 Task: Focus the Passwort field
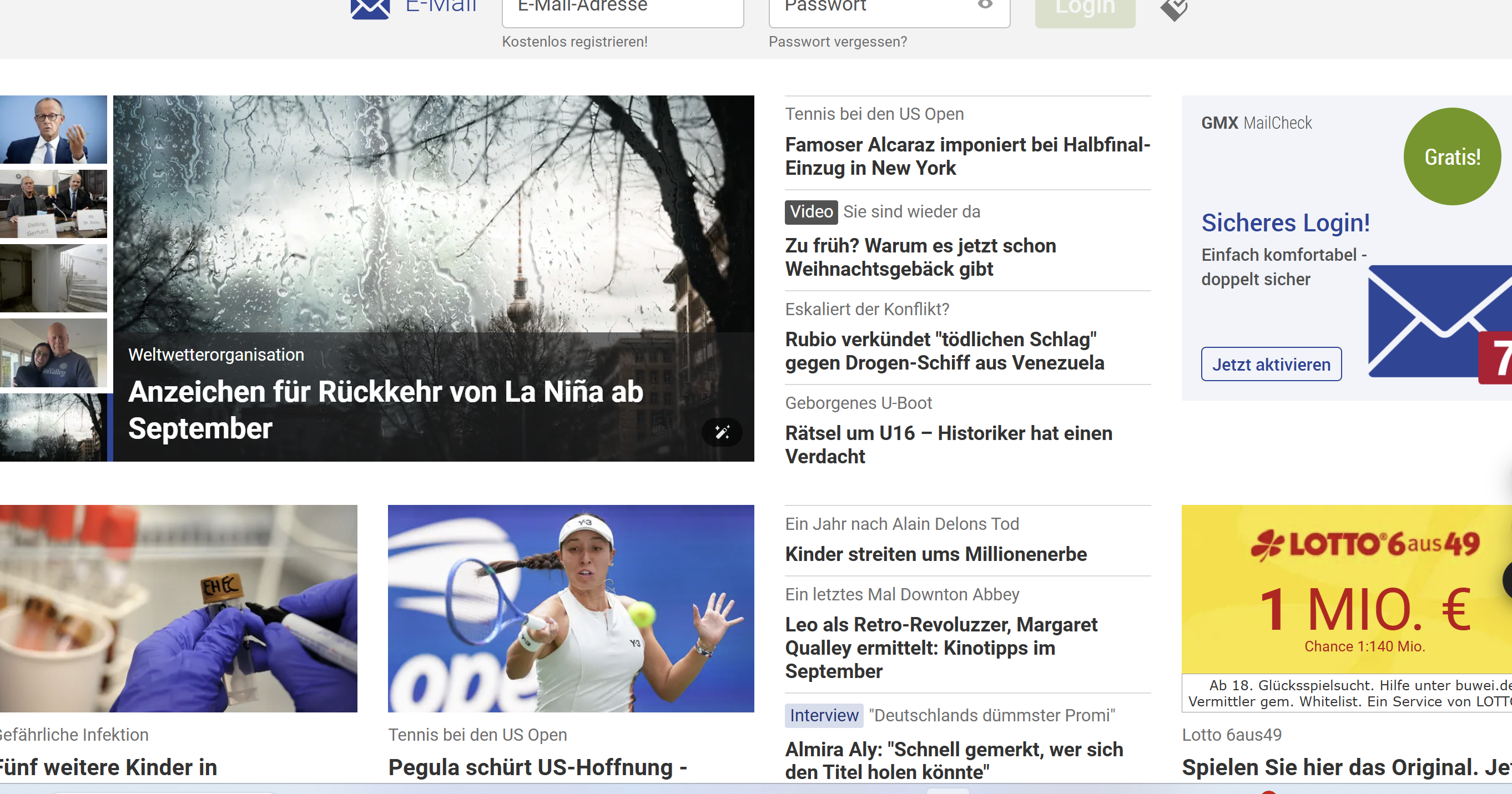(869, 9)
